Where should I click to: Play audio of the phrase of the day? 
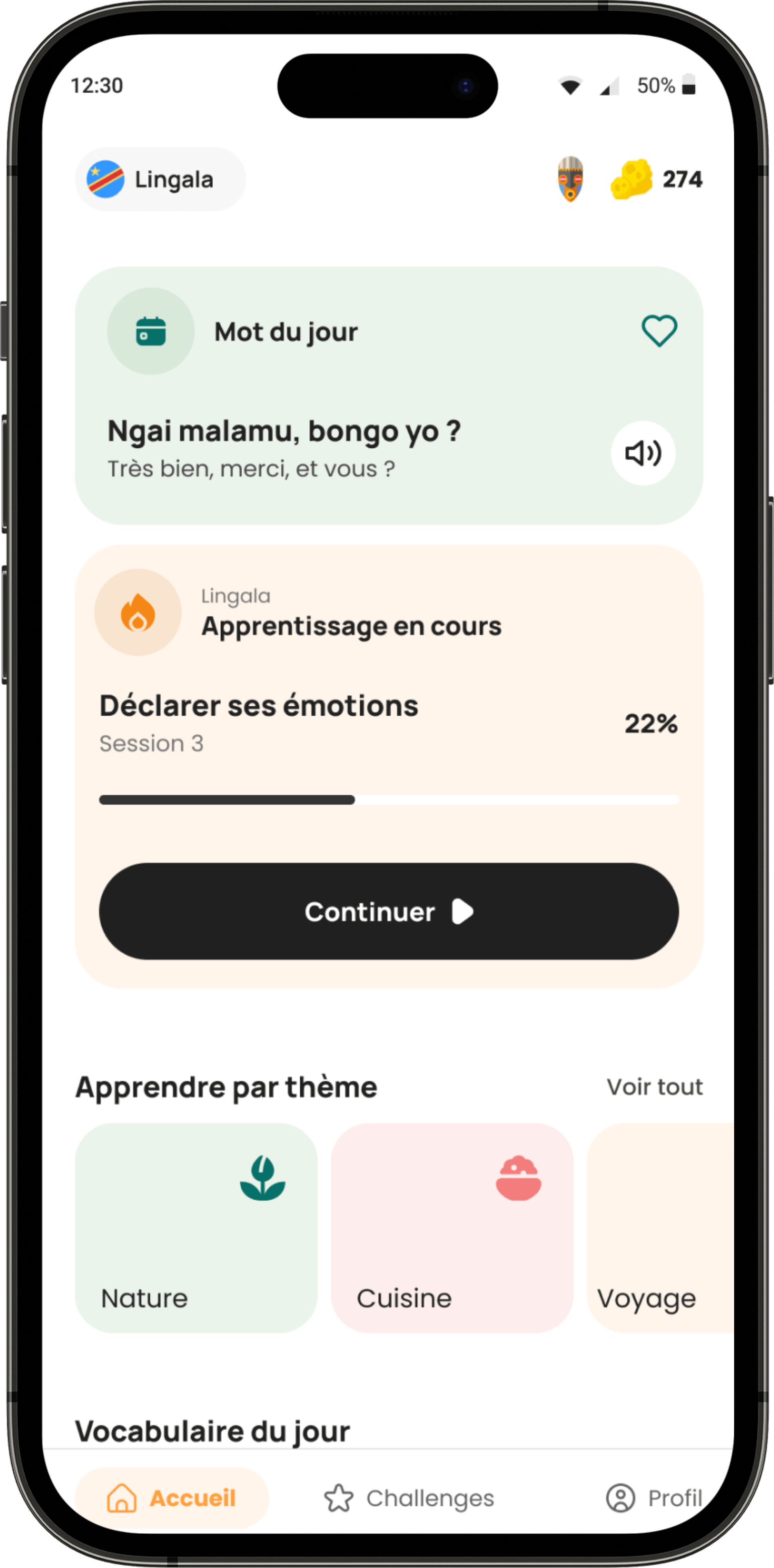[x=643, y=453]
